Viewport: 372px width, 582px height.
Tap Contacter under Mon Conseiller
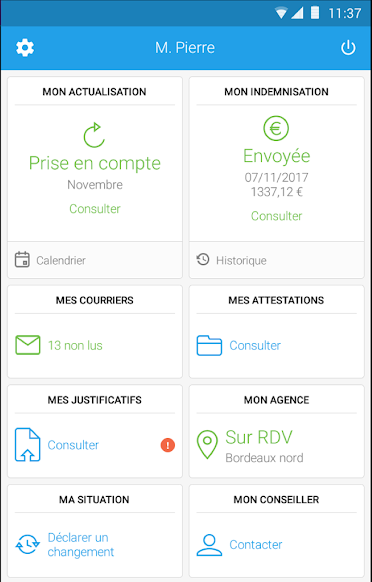pyautogui.click(x=256, y=545)
